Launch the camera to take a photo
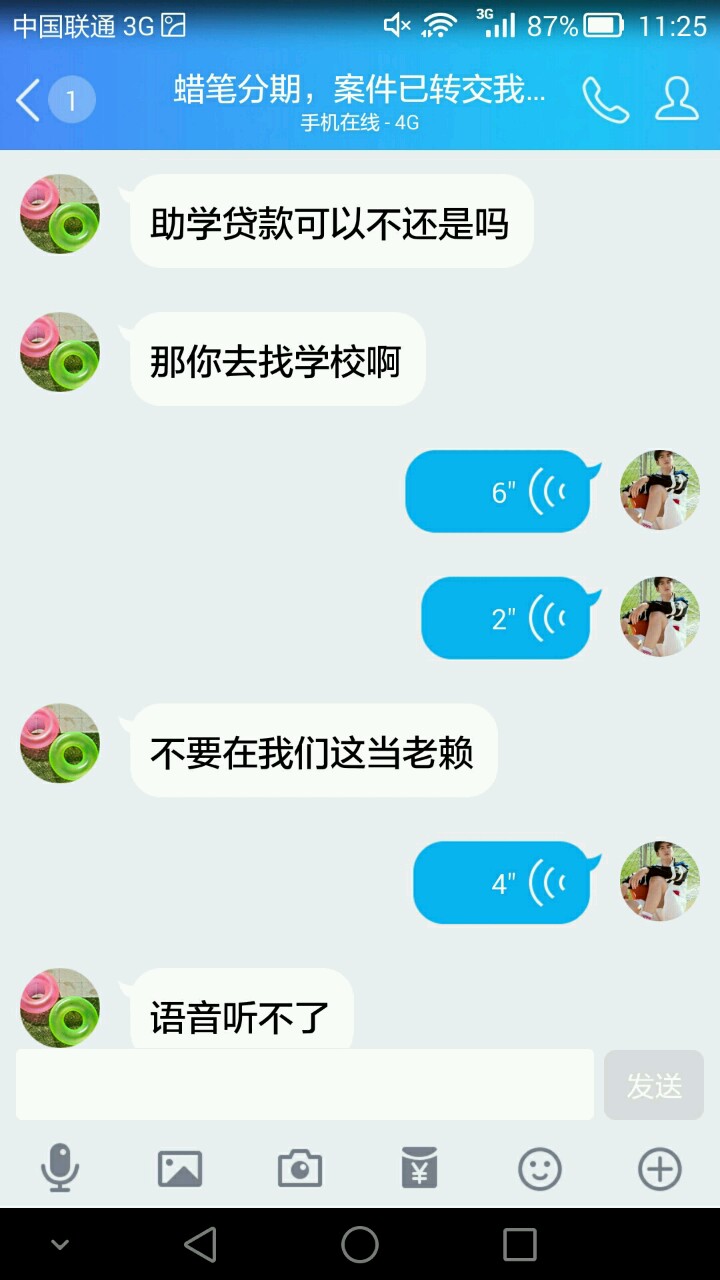720x1280 pixels. coord(300,1168)
